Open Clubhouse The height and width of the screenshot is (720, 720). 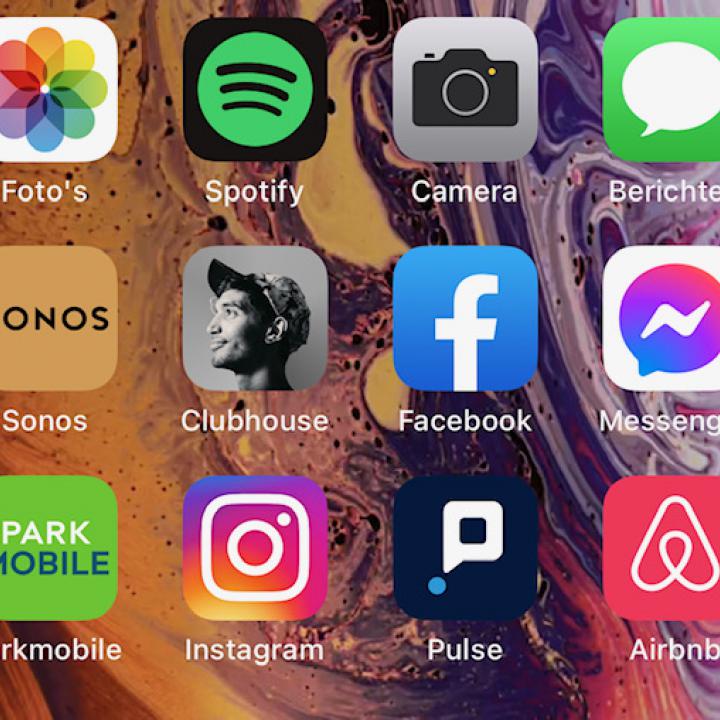255,318
